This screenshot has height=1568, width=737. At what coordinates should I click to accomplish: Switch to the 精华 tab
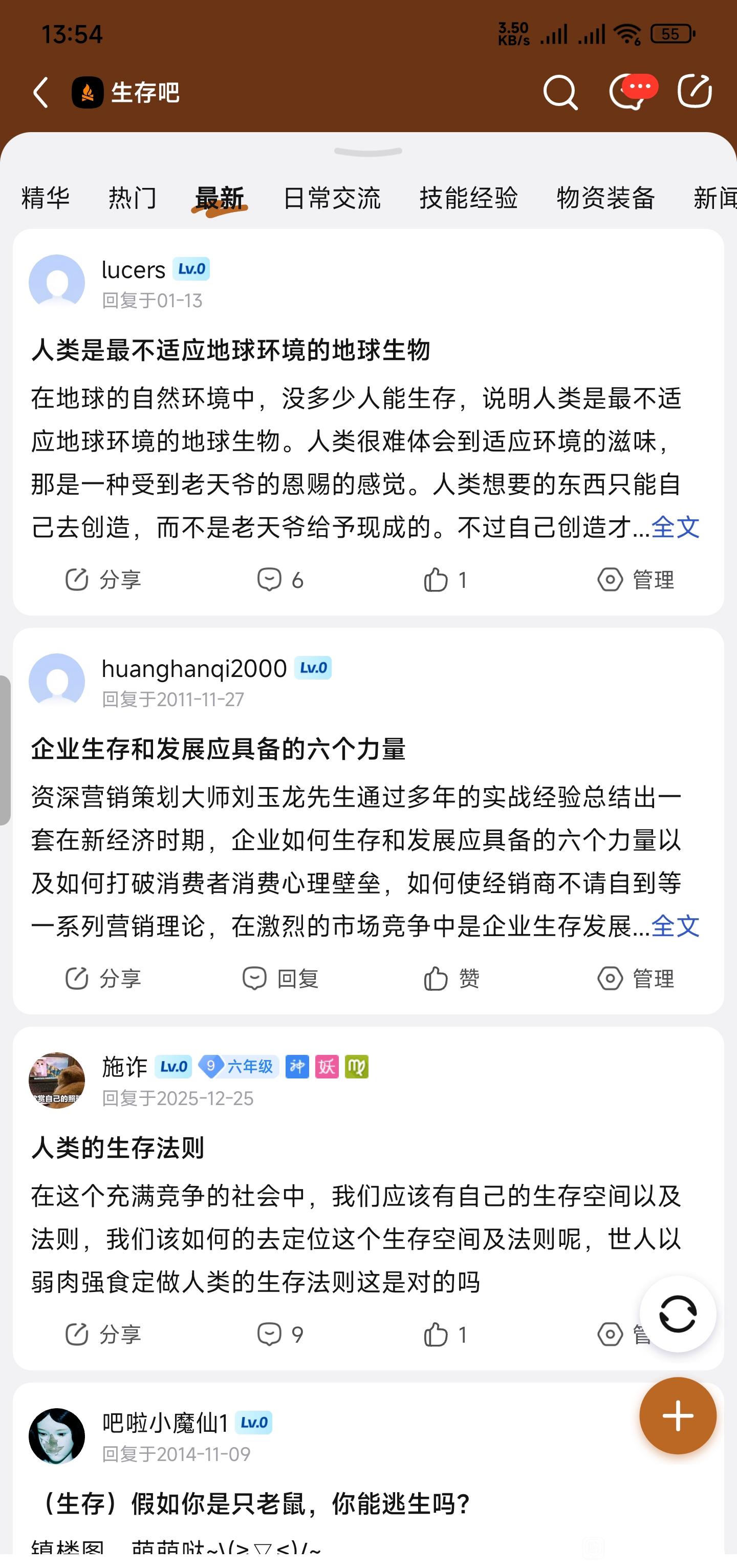[x=46, y=199]
